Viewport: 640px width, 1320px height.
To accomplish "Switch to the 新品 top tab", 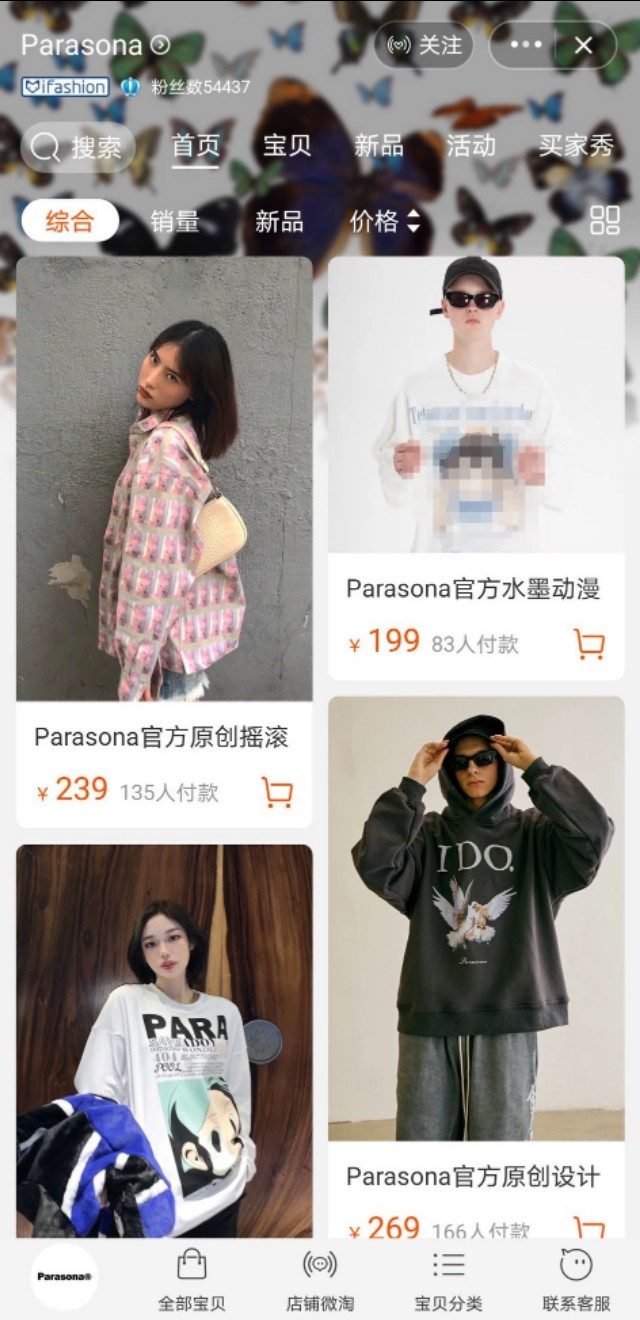I will tap(379, 146).
